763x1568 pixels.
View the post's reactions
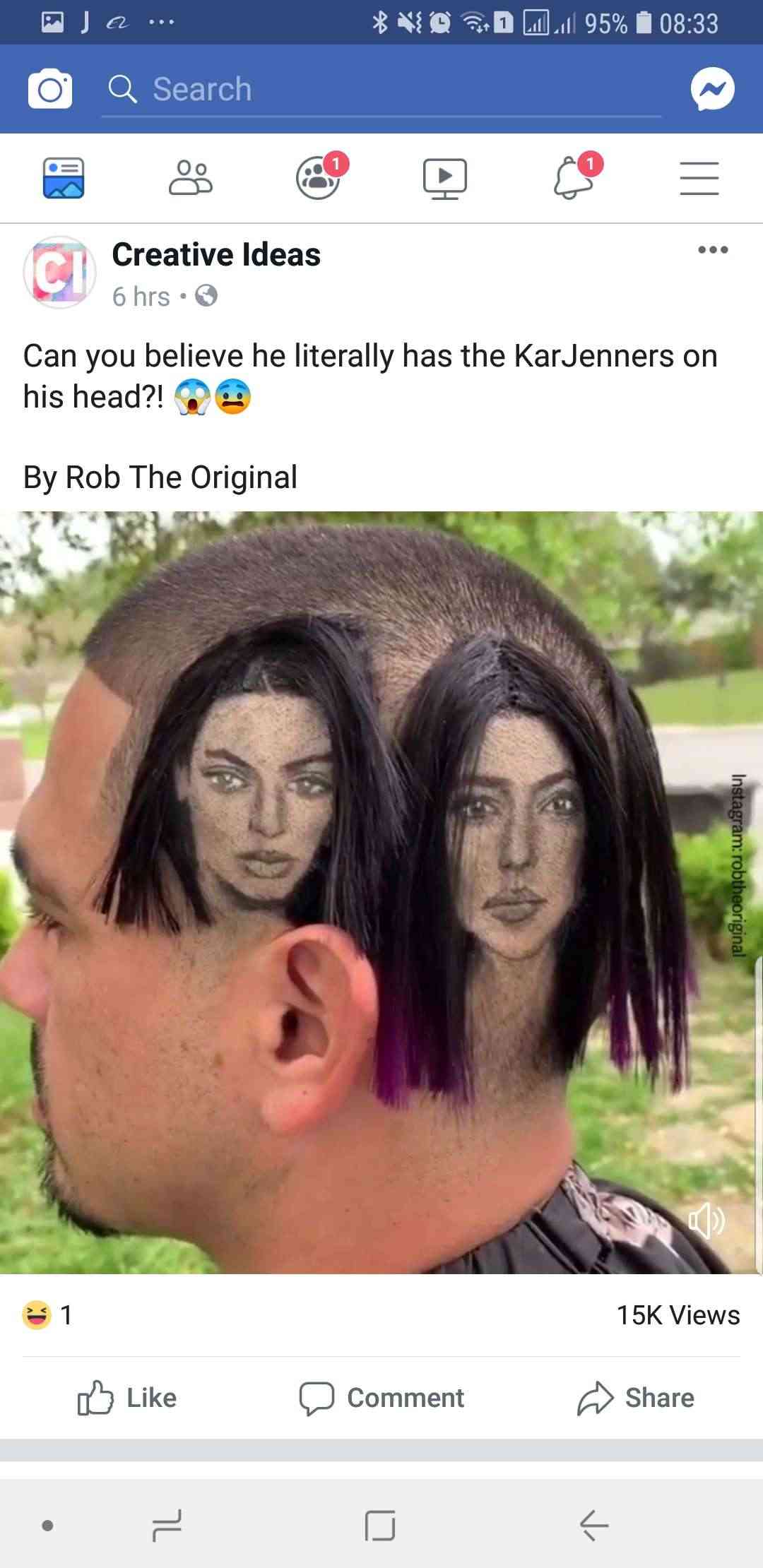47,1315
